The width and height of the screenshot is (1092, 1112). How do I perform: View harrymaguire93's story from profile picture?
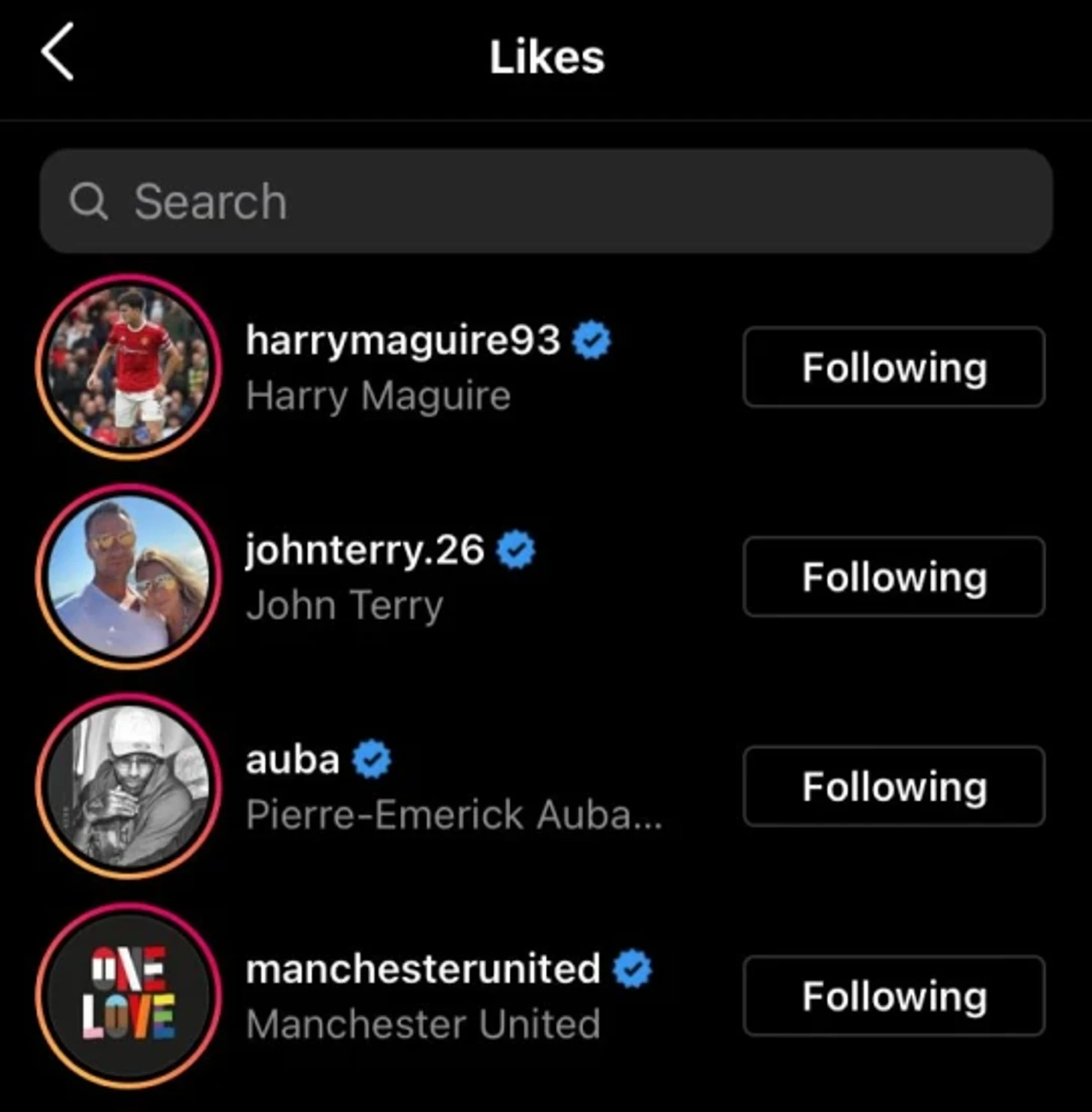click(129, 367)
